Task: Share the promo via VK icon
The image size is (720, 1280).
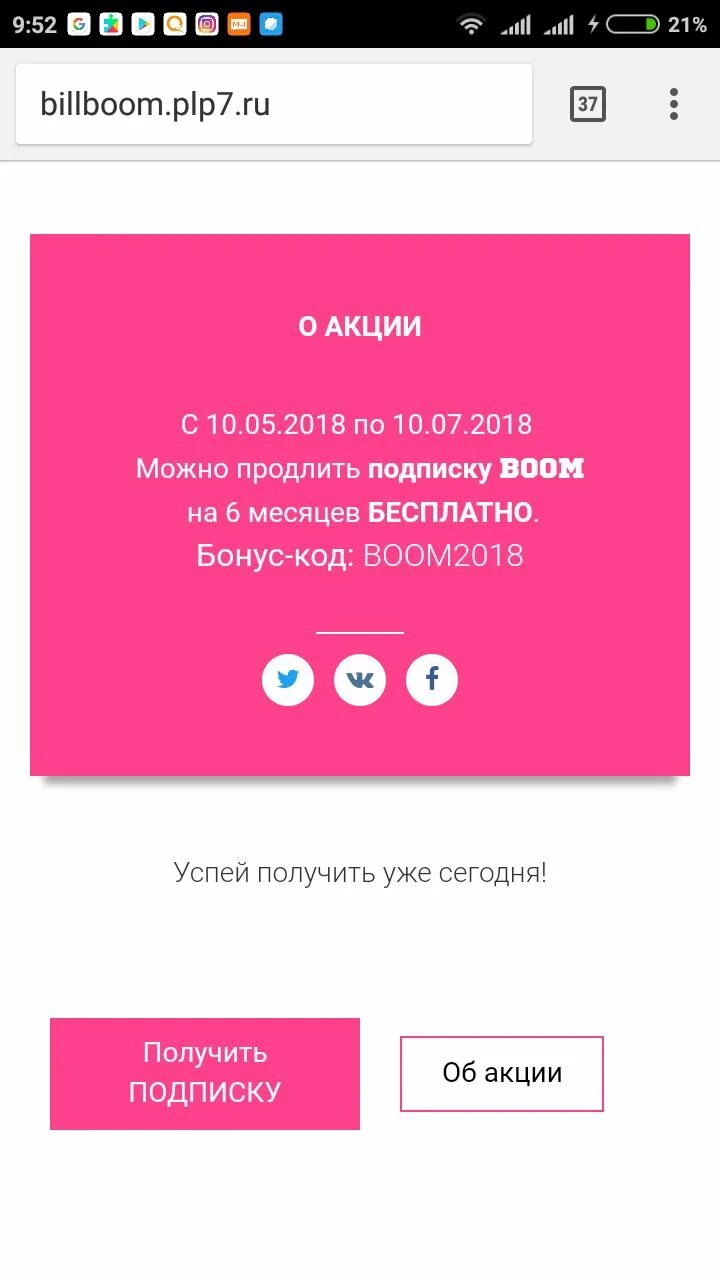Action: pyautogui.click(x=360, y=680)
